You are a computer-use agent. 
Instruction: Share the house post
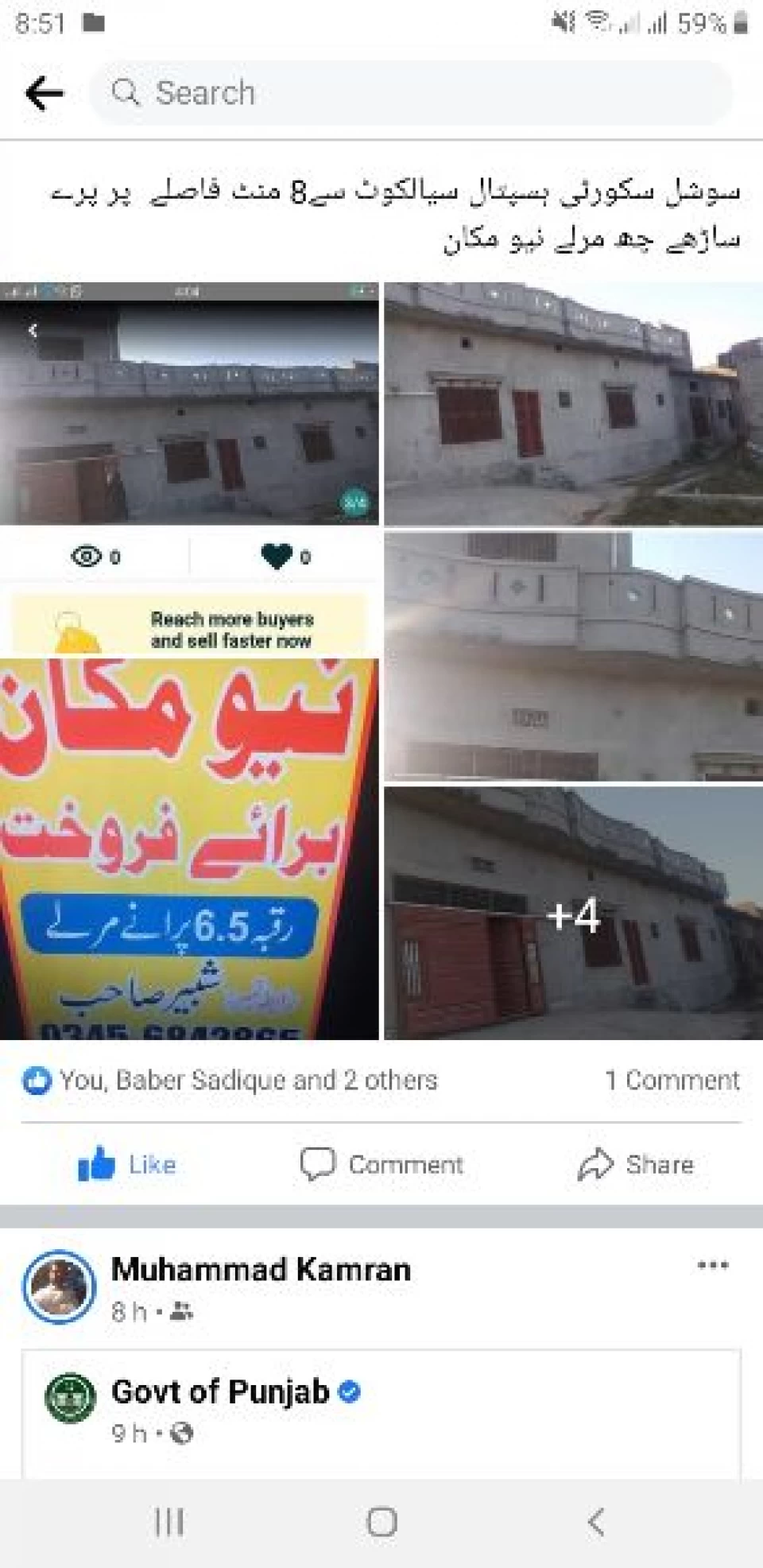636,1165
